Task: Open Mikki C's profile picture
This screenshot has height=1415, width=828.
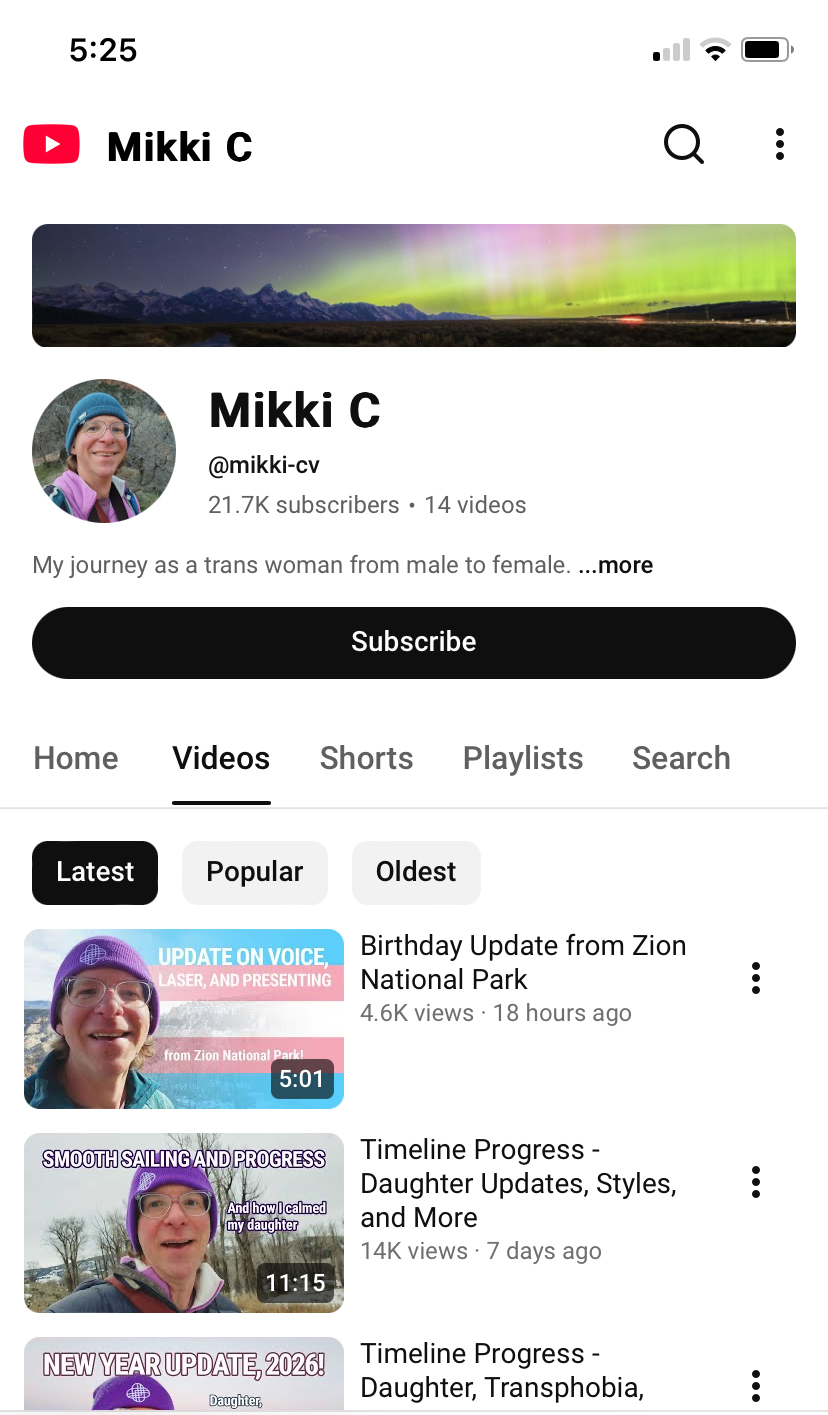Action: tap(104, 451)
